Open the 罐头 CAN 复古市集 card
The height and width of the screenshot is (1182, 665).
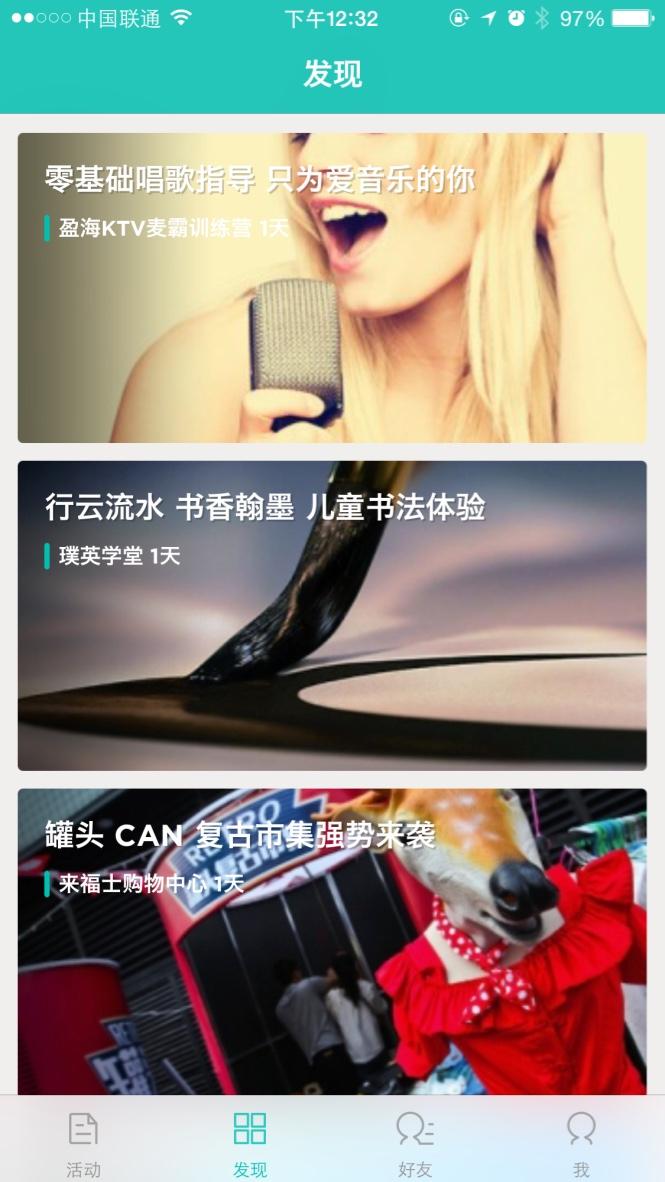[332, 940]
